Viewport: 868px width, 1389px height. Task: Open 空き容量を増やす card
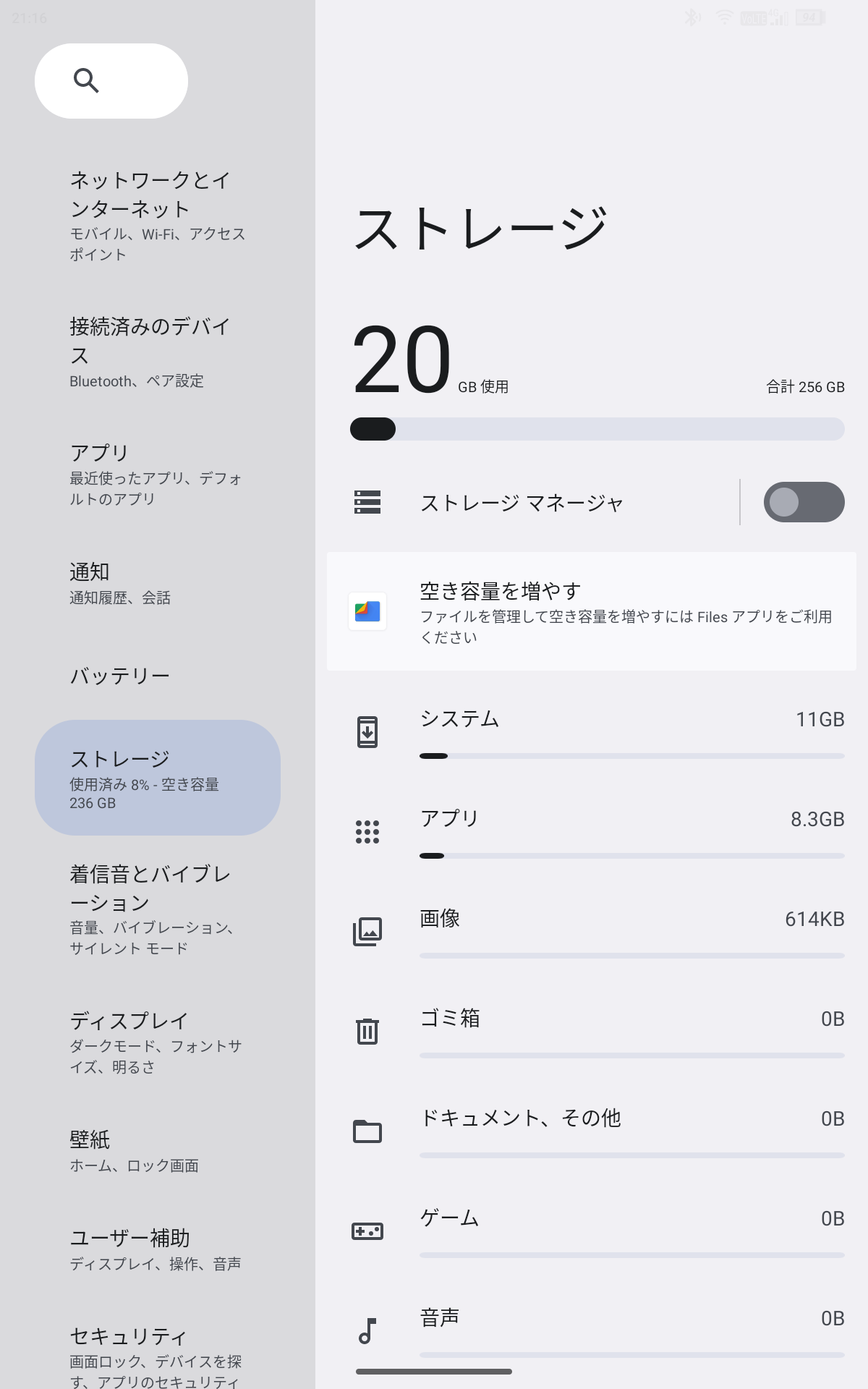pyautogui.click(x=591, y=611)
